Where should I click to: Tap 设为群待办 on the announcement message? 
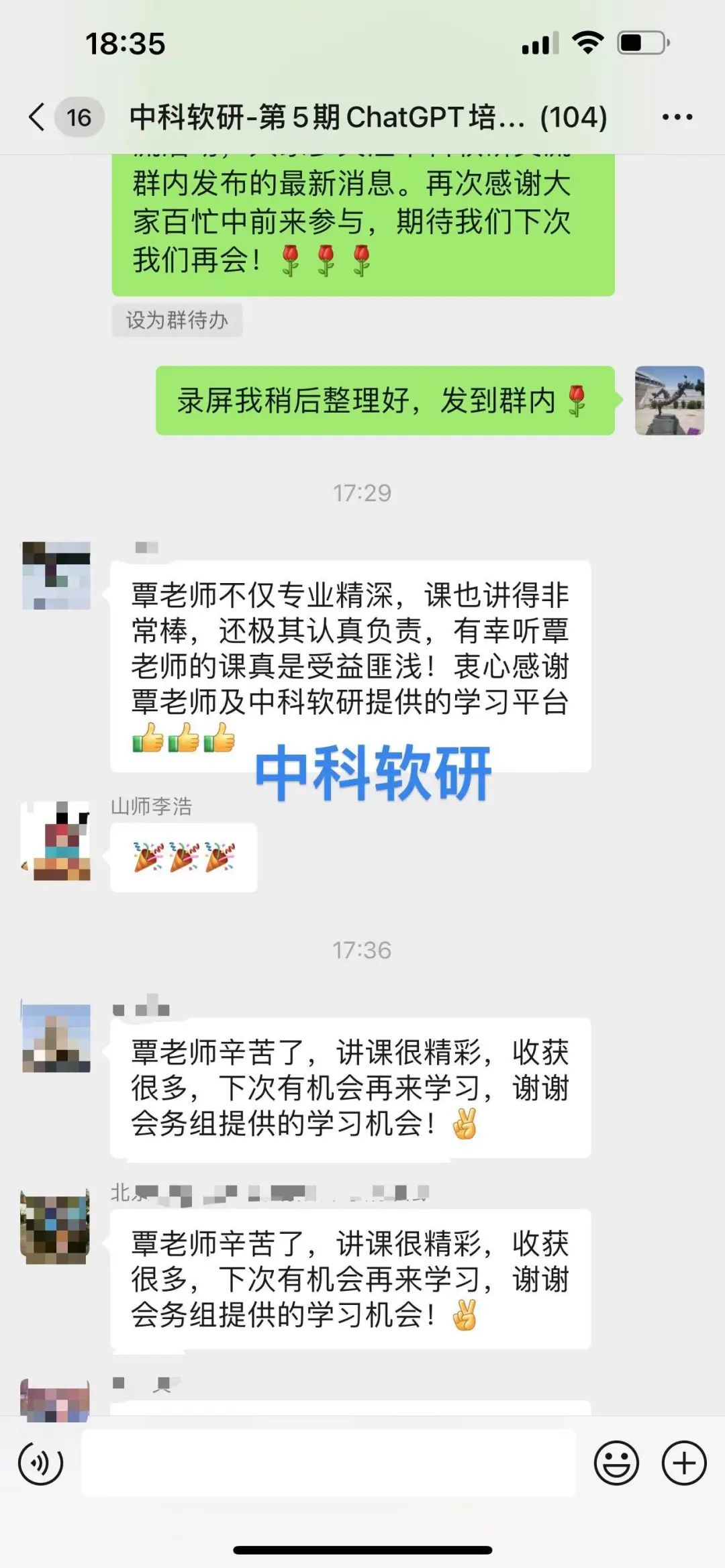pos(176,321)
